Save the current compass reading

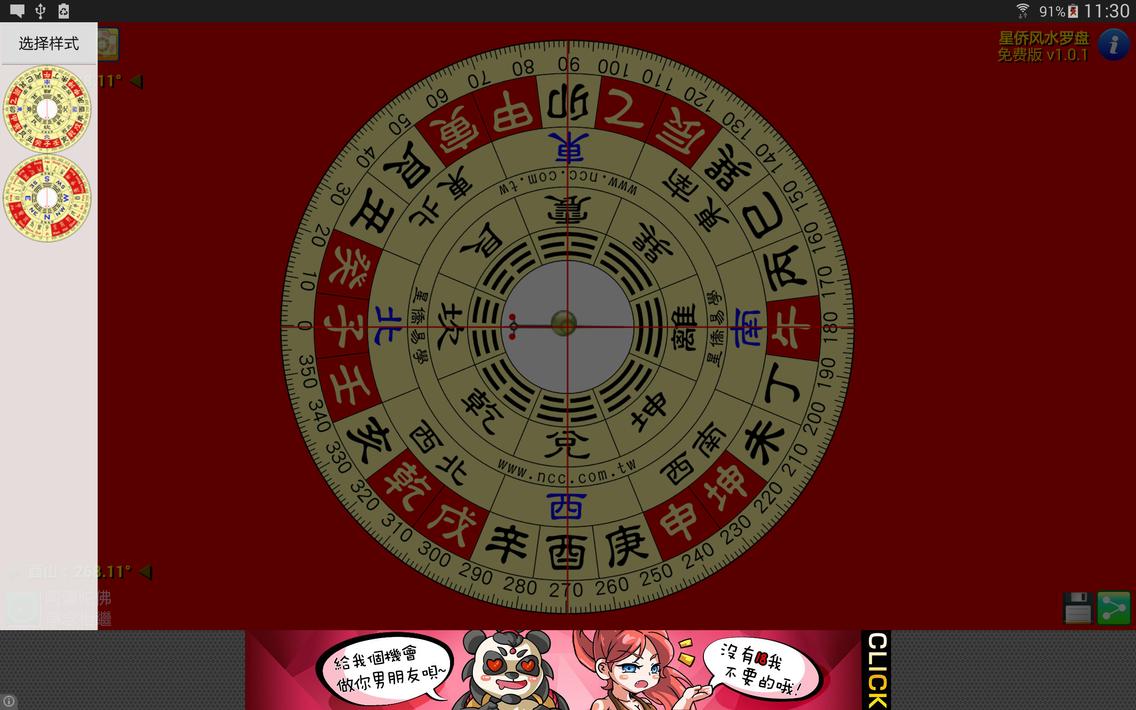(1077, 608)
